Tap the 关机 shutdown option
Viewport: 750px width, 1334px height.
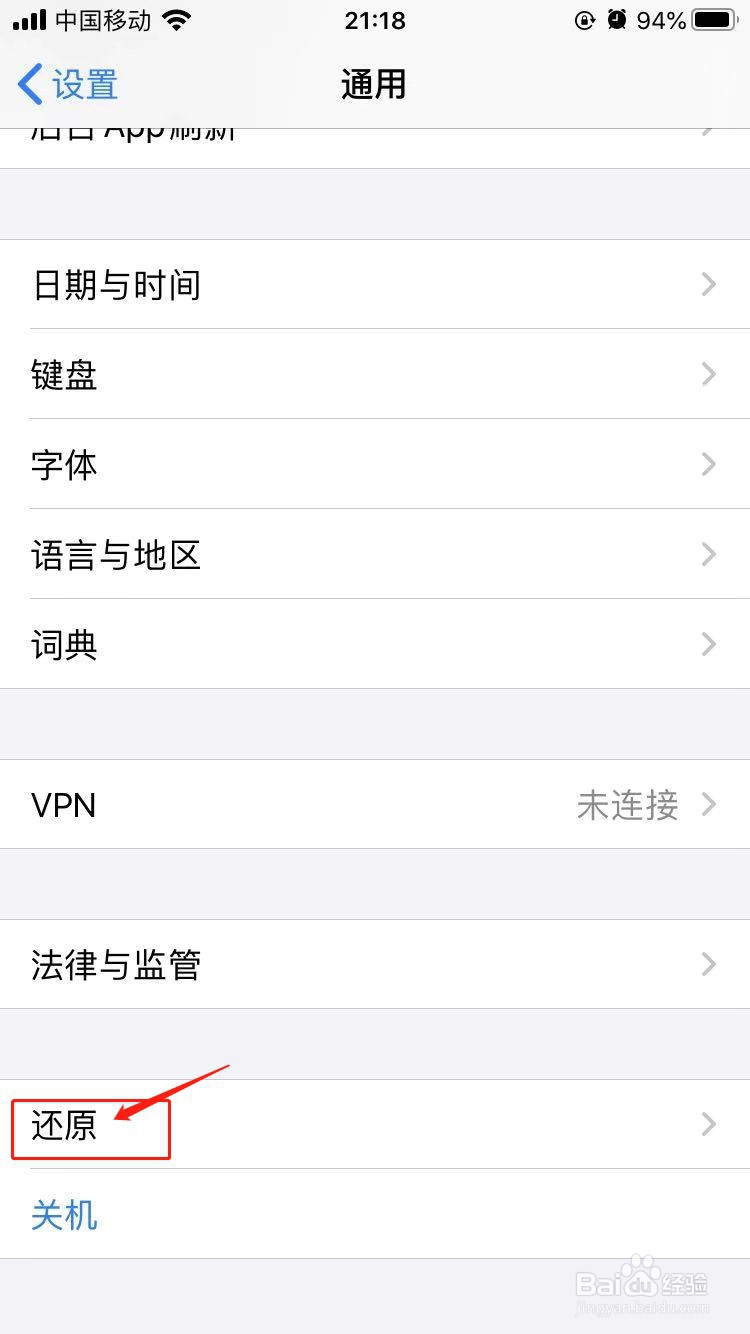(63, 1214)
